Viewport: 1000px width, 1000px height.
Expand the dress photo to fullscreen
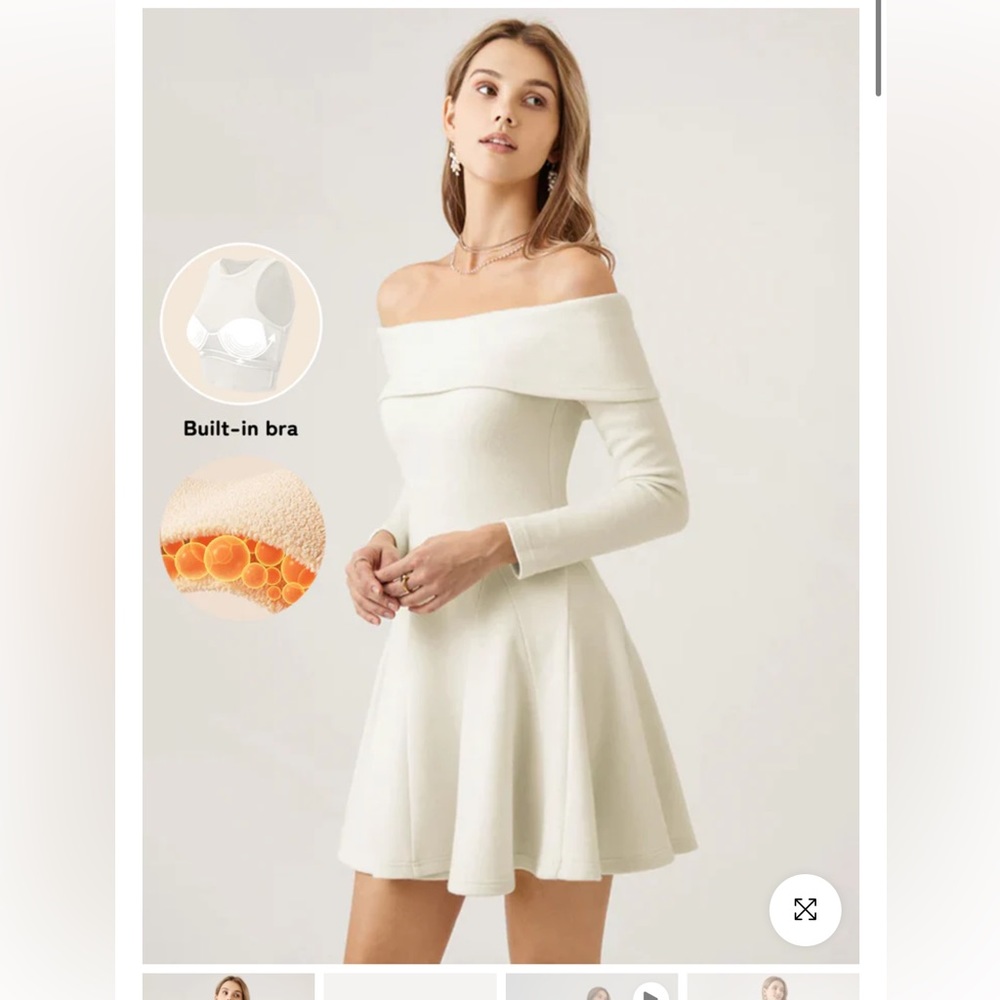[805, 909]
